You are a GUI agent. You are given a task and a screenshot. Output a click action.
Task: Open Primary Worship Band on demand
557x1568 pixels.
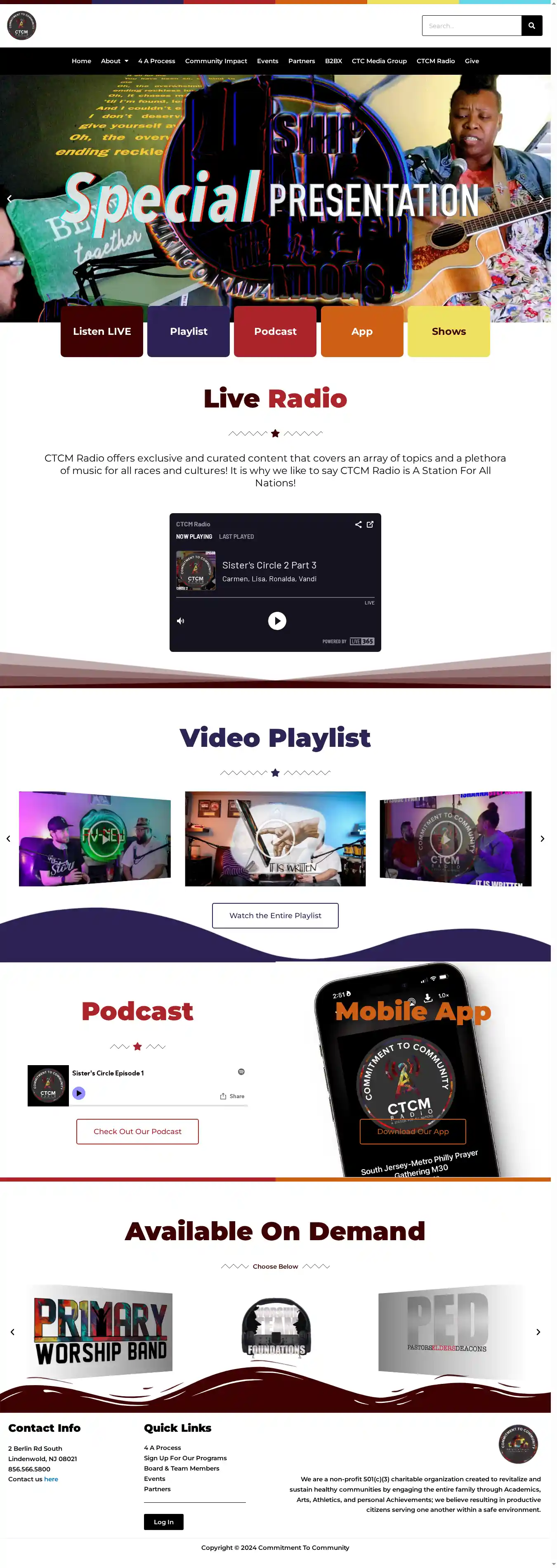point(101,1332)
